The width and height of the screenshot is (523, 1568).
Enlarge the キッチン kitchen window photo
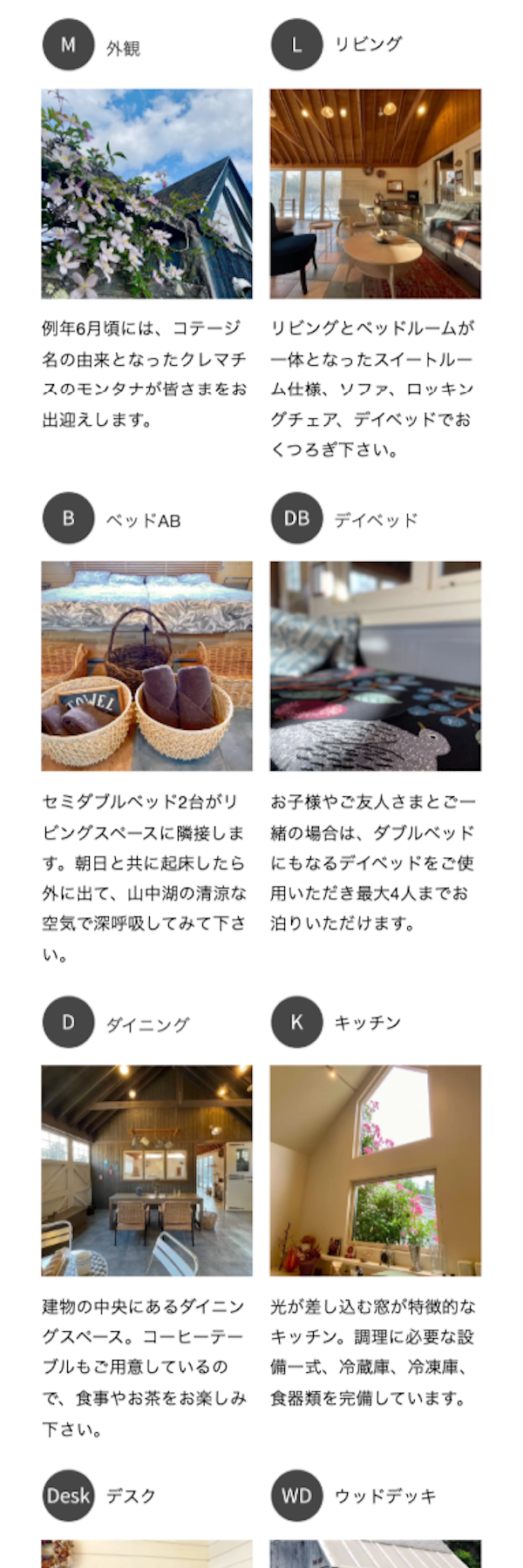point(375,1170)
